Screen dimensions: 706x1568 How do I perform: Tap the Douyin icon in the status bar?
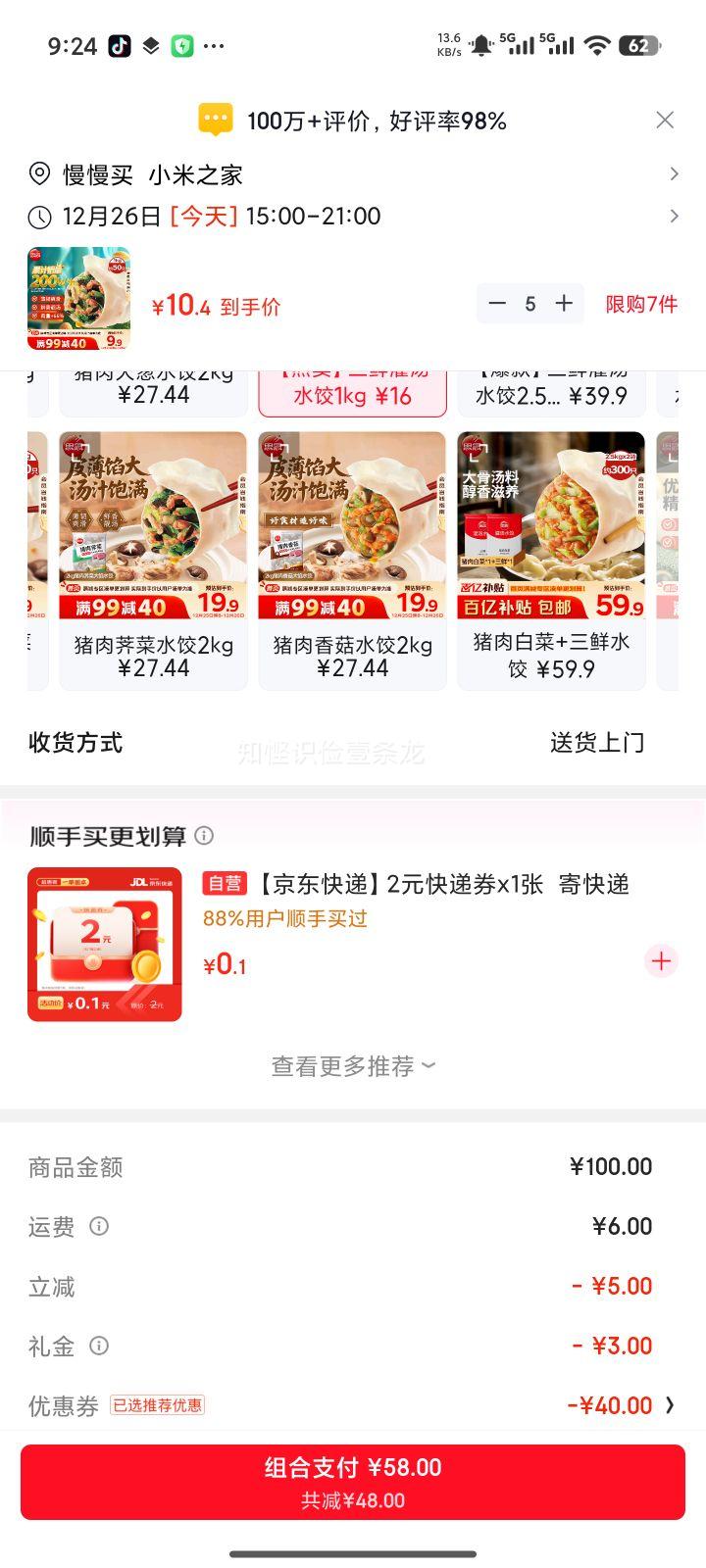click(120, 45)
